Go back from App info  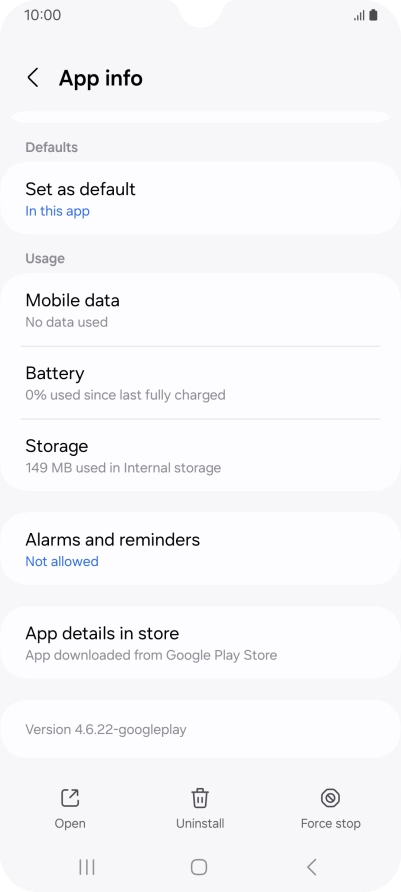[x=33, y=78]
